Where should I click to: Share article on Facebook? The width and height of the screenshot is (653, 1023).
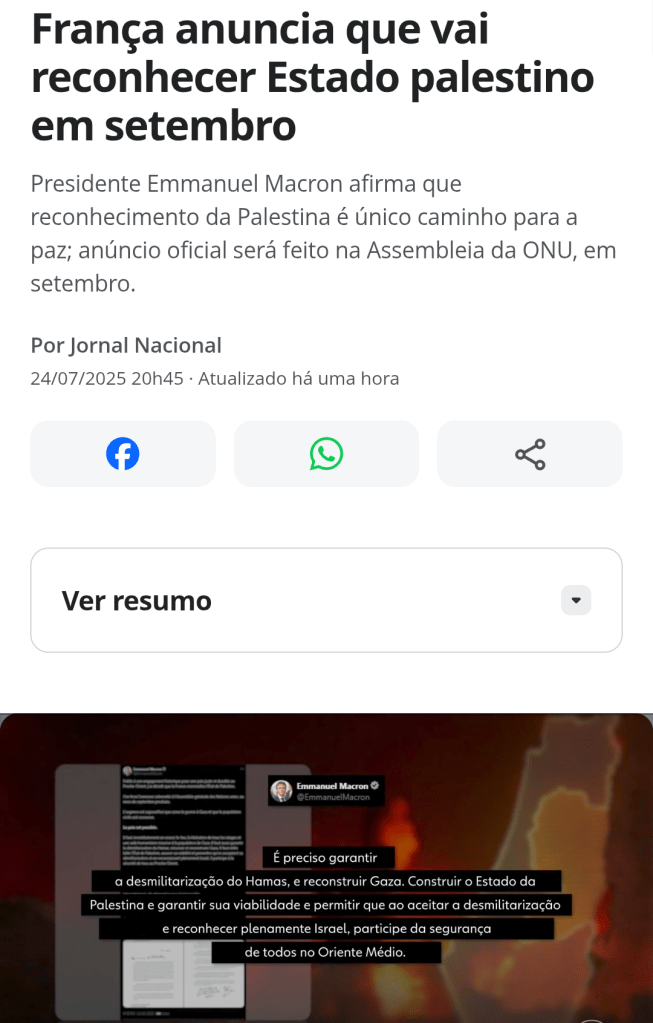(123, 454)
